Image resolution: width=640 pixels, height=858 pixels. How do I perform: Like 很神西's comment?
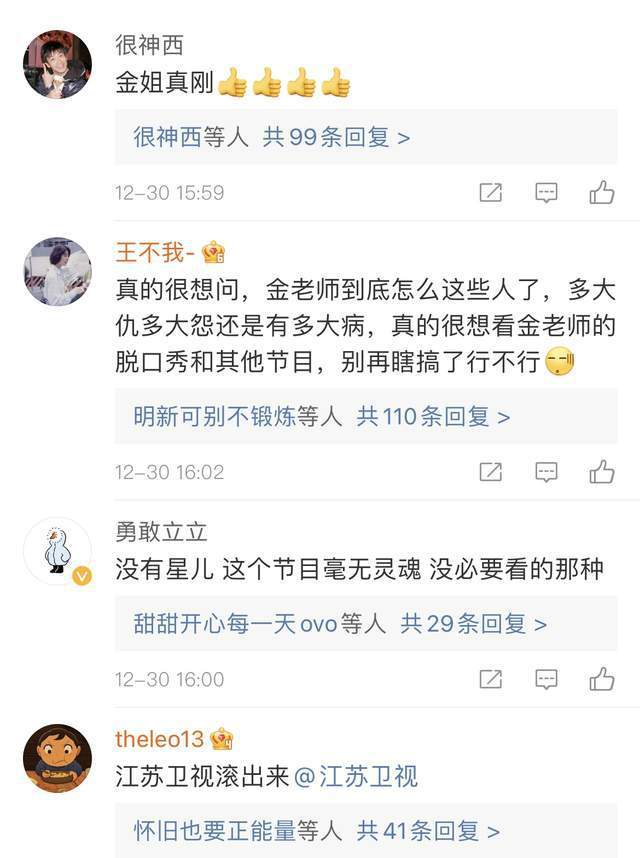pos(602,193)
